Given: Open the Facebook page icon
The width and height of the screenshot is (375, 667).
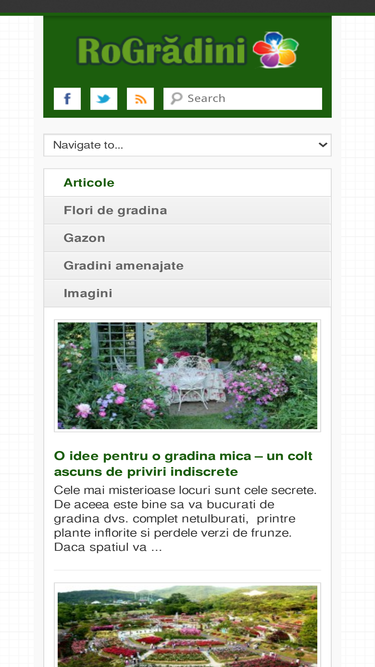Looking at the screenshot, I should pos(67,99).
